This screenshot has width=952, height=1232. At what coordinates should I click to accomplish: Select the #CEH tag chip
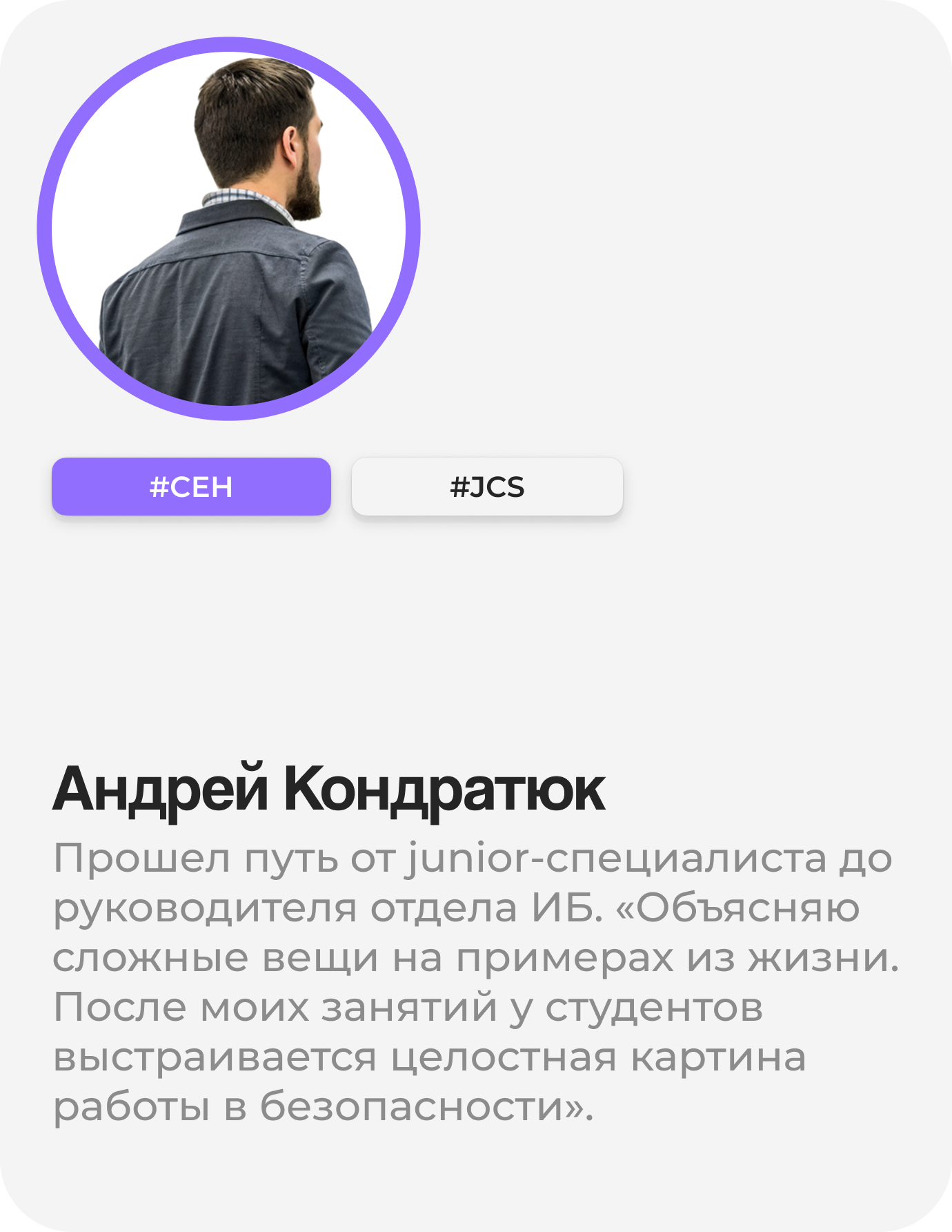coord(191,487)
